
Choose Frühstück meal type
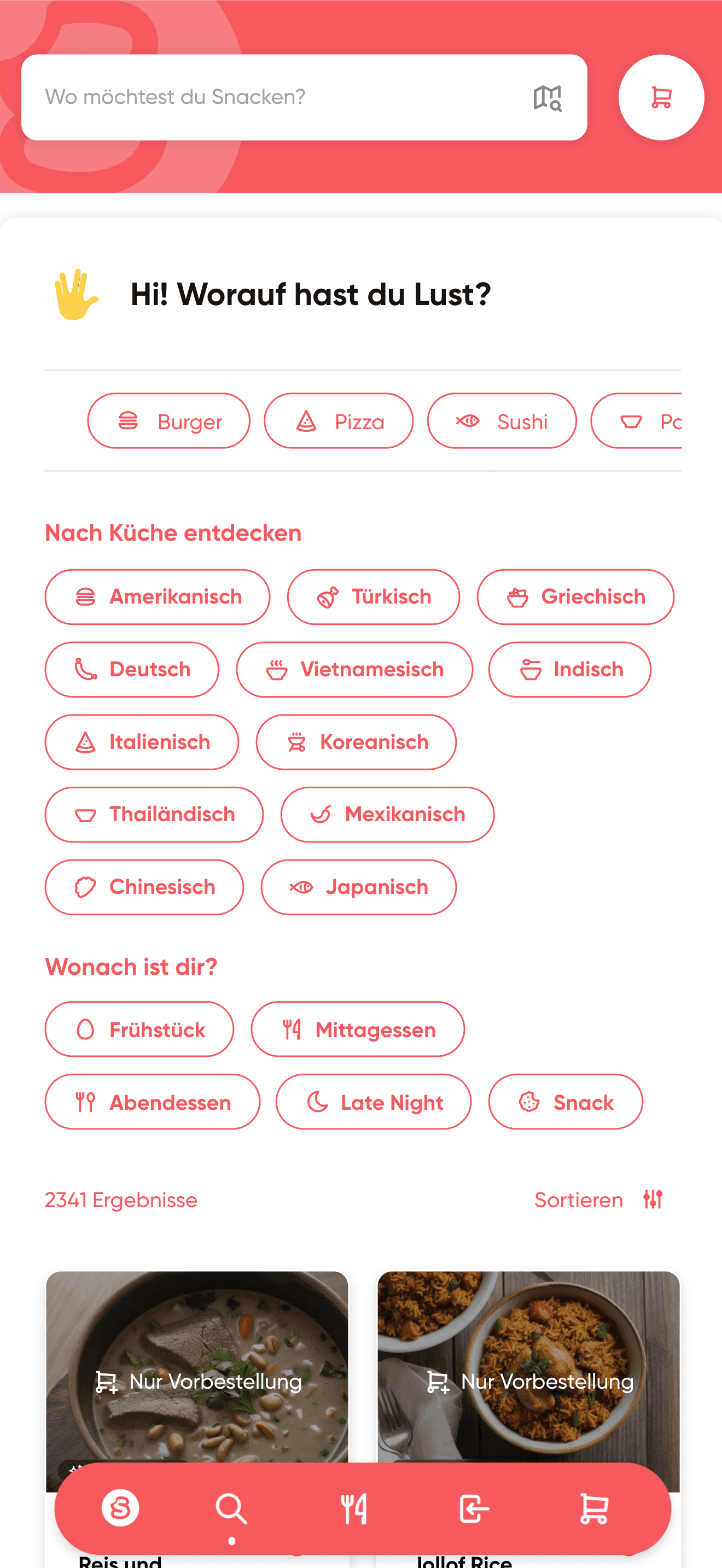pyautogui.click(x=139, y=1029)
